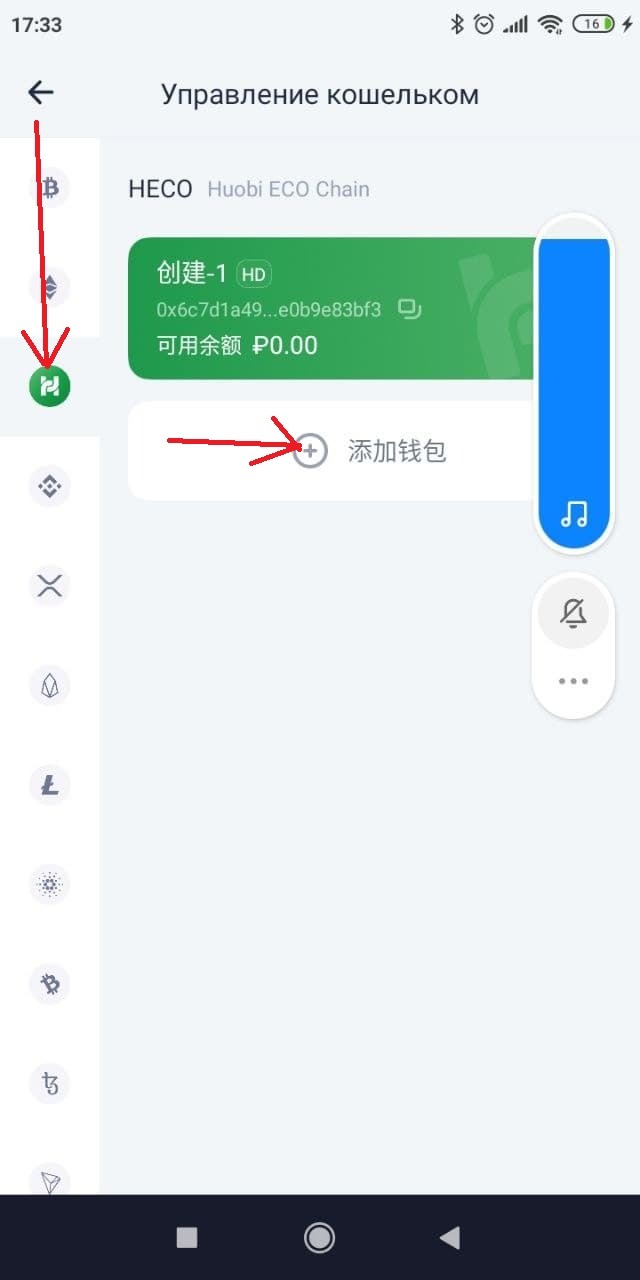Switch to the Ethereum chain
The image size is (640, 1280).
pos(50,287)
